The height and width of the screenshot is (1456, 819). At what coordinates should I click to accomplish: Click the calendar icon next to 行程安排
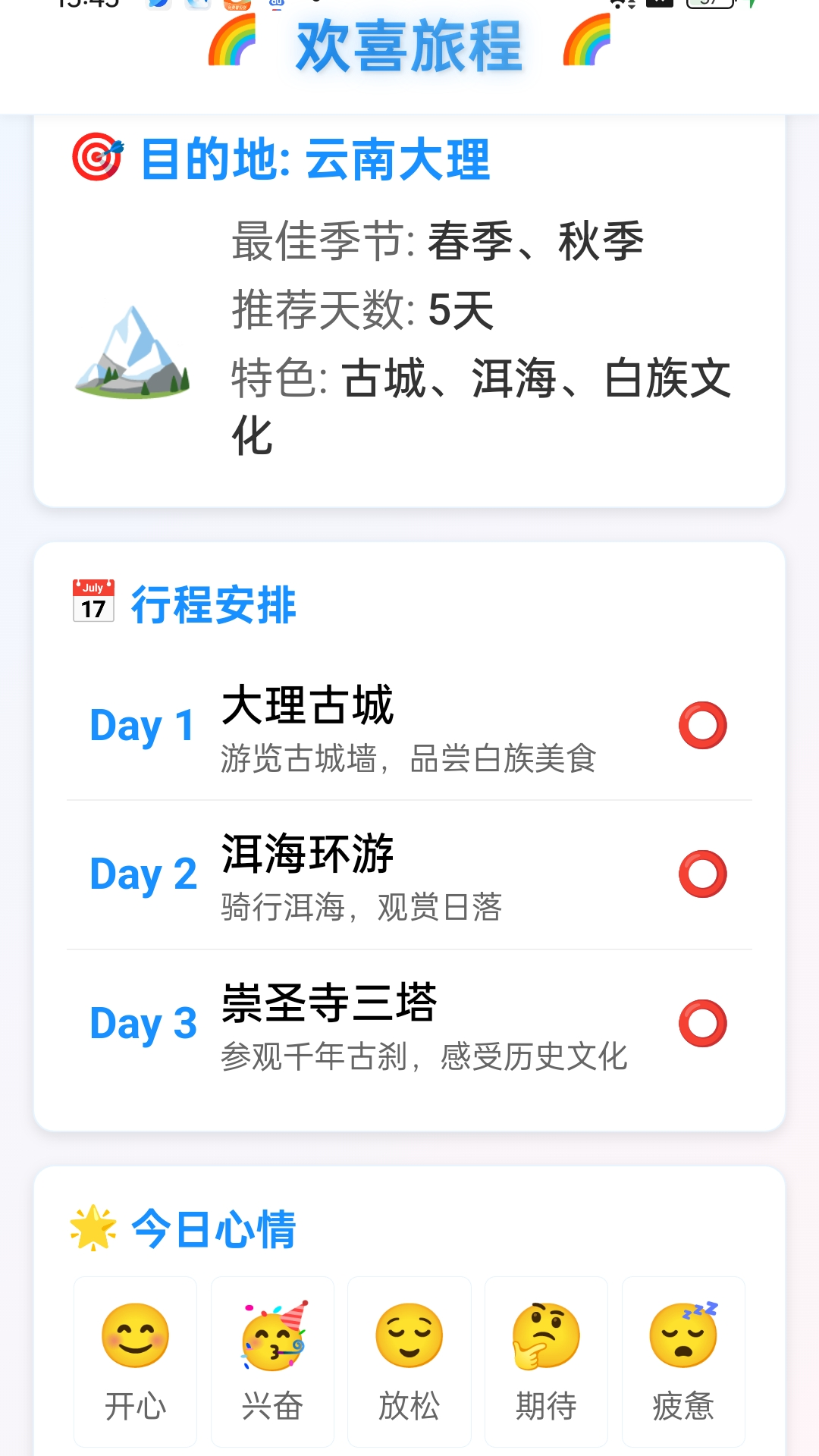click(x=93, y=599)
